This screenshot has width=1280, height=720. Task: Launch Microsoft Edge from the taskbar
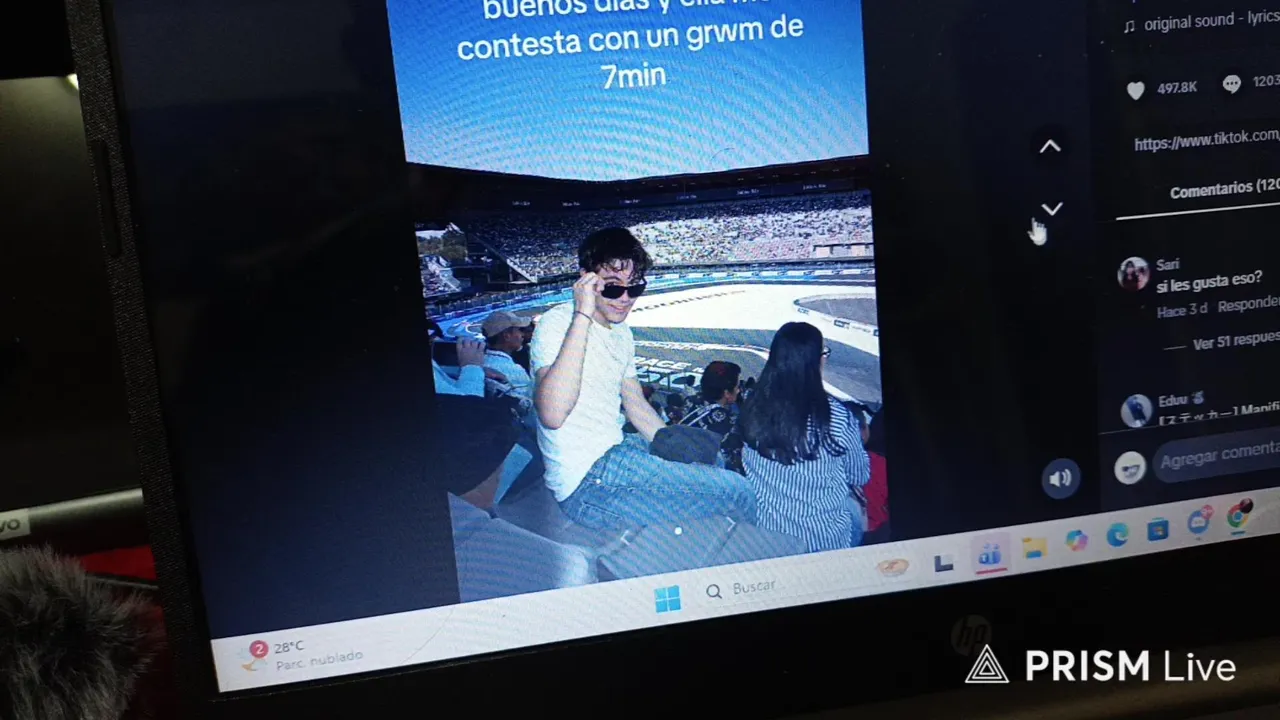[x=1117, y=535]
